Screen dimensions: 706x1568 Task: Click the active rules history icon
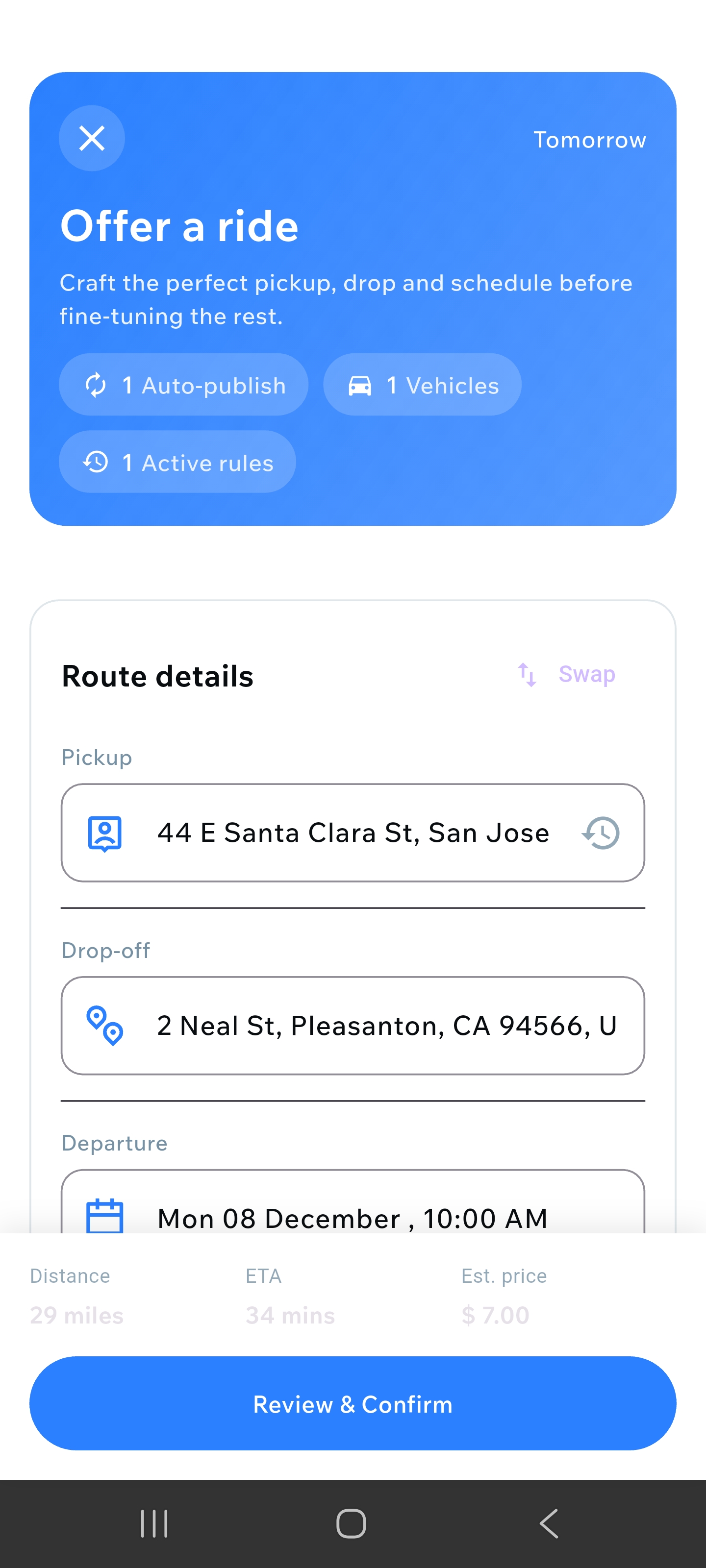pyautogui.click(x=95, y=462)
